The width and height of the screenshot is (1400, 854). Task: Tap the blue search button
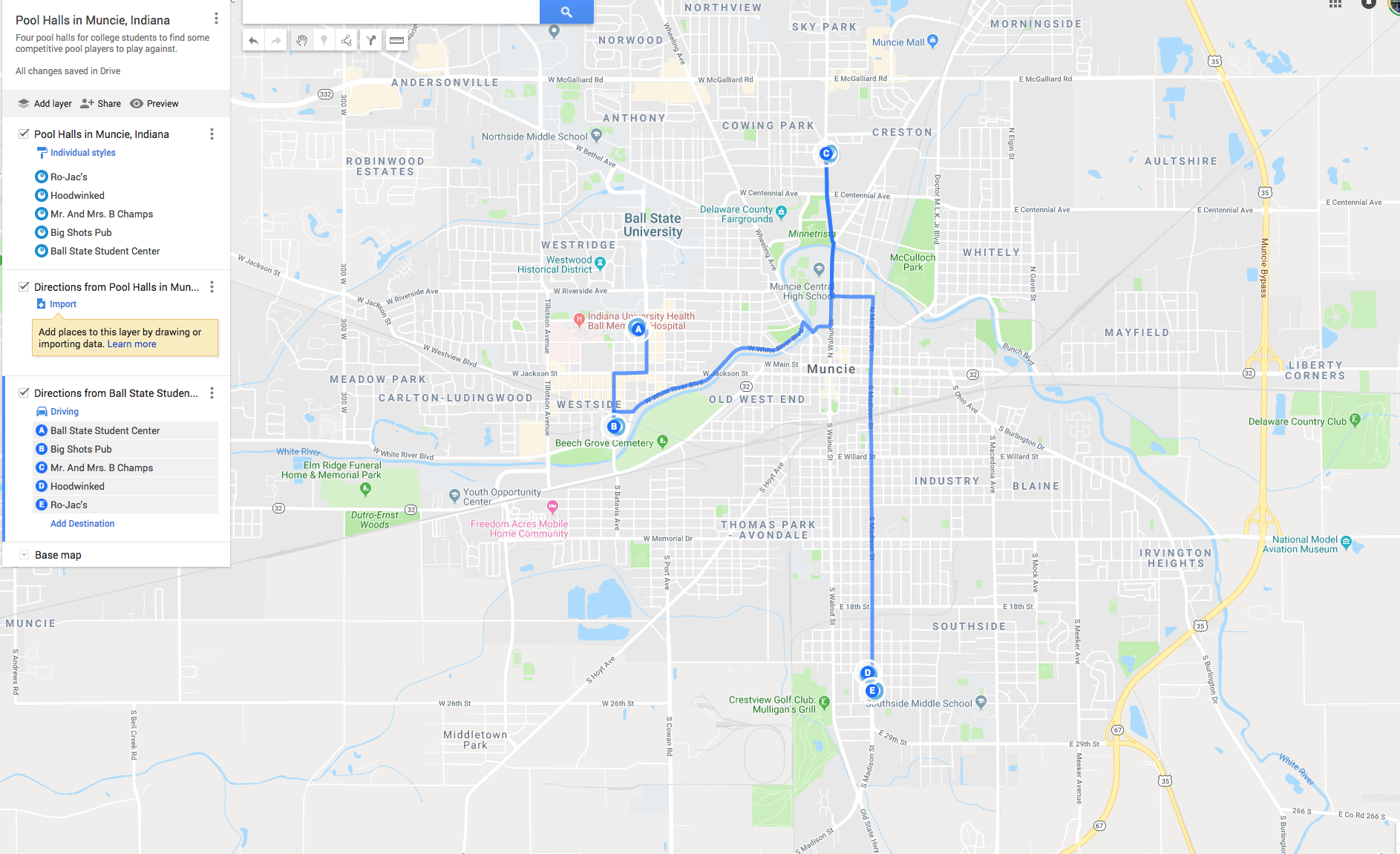(566, 12)
